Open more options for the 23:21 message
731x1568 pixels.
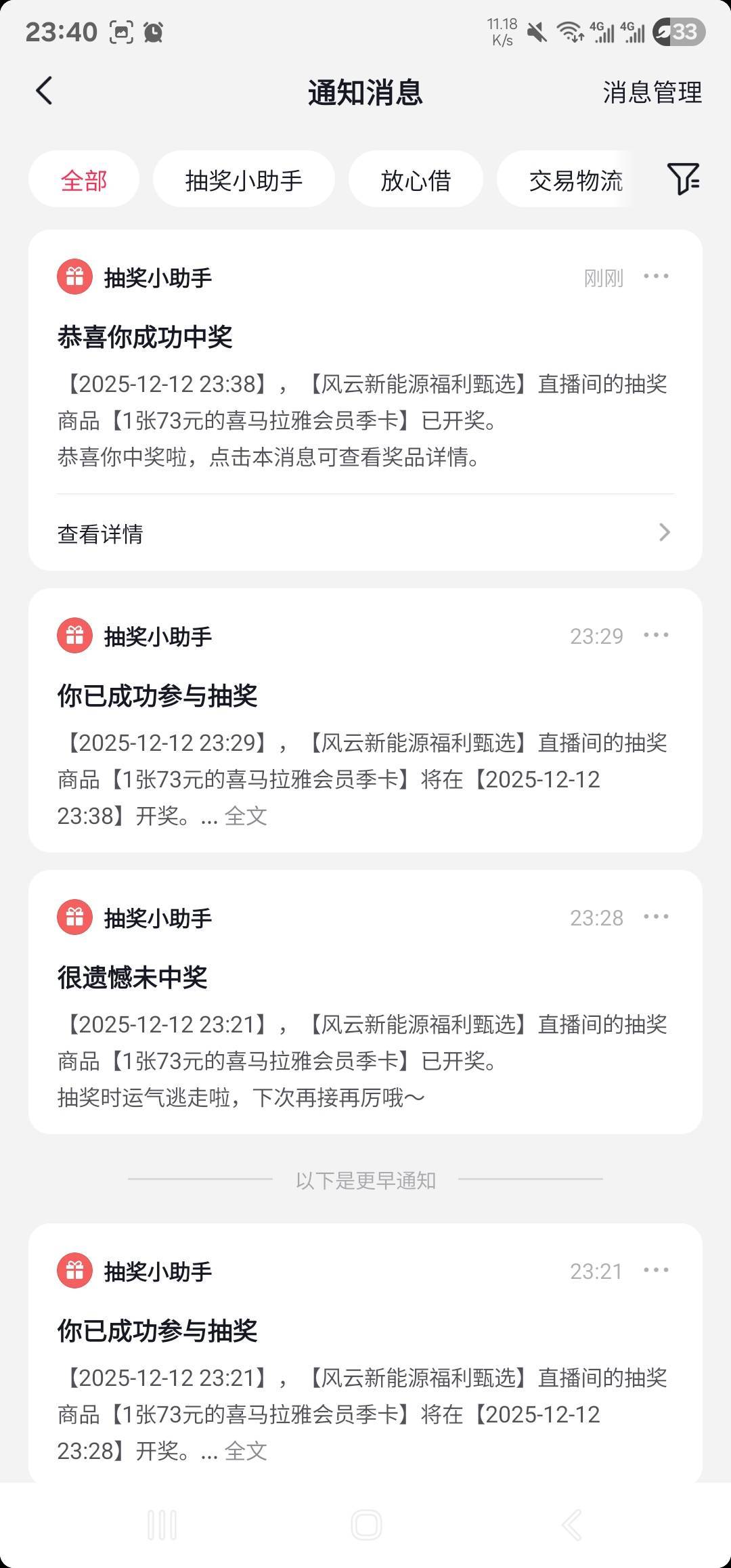point(656,1270)
